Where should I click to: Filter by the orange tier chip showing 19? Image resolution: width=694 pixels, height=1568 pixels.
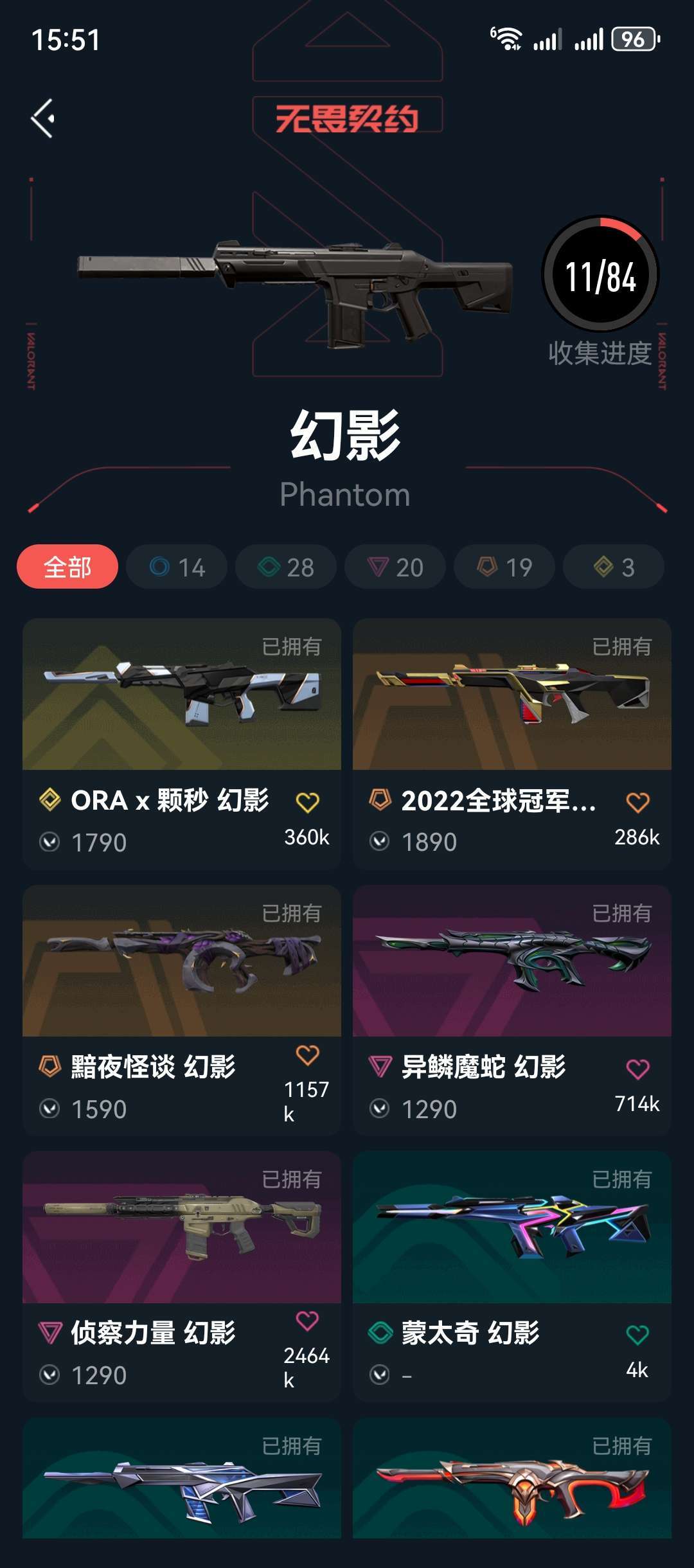pyautogui.click(x=504, y=567)
